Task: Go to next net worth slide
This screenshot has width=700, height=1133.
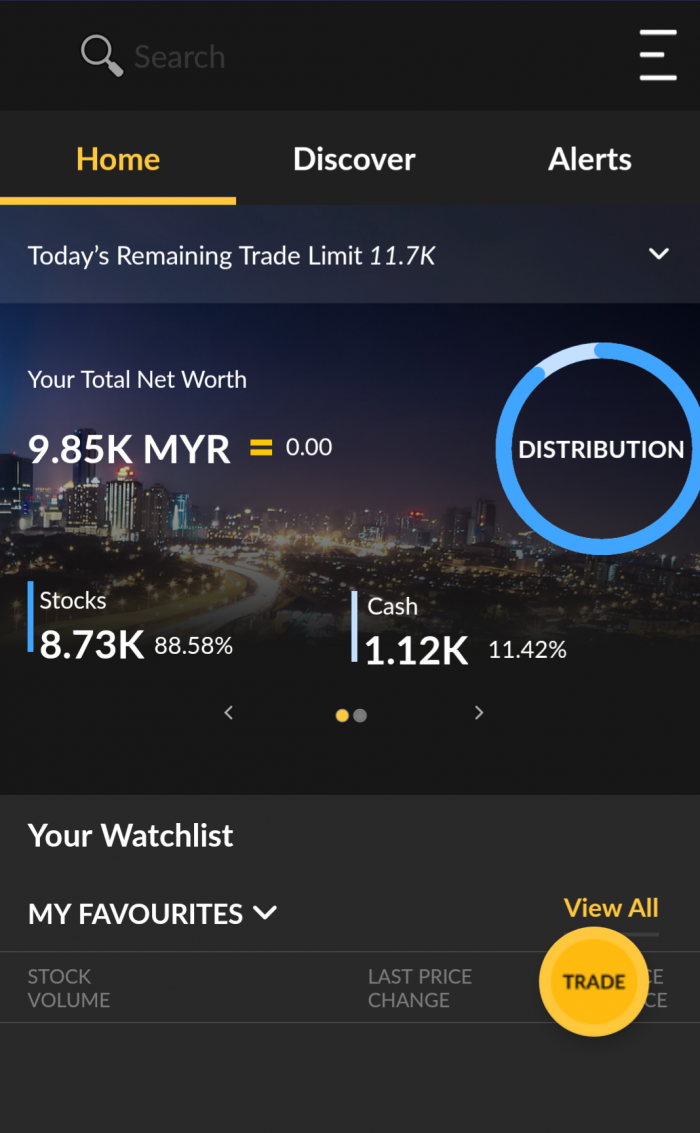Action: 479,713
